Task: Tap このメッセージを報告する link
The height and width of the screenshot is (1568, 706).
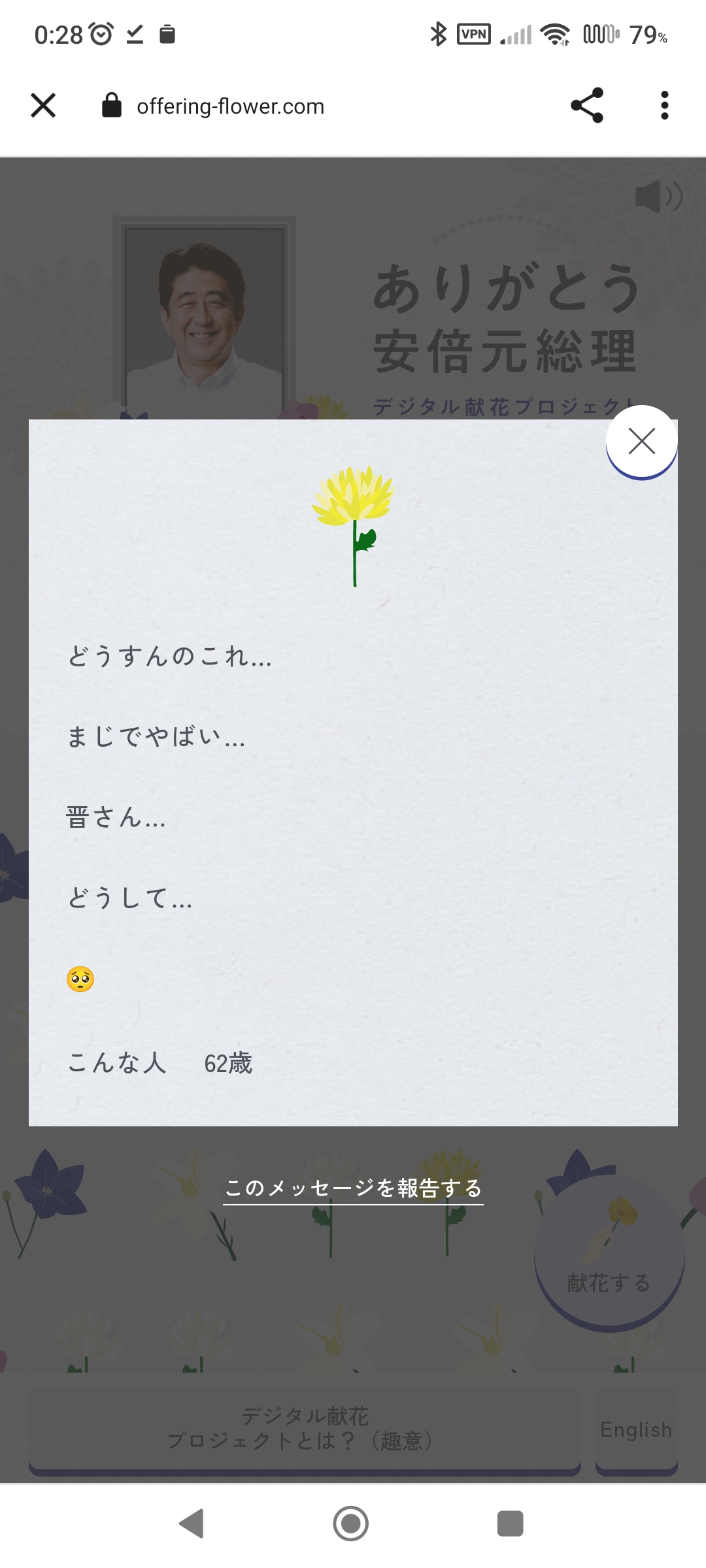Action: (353, 1188)
